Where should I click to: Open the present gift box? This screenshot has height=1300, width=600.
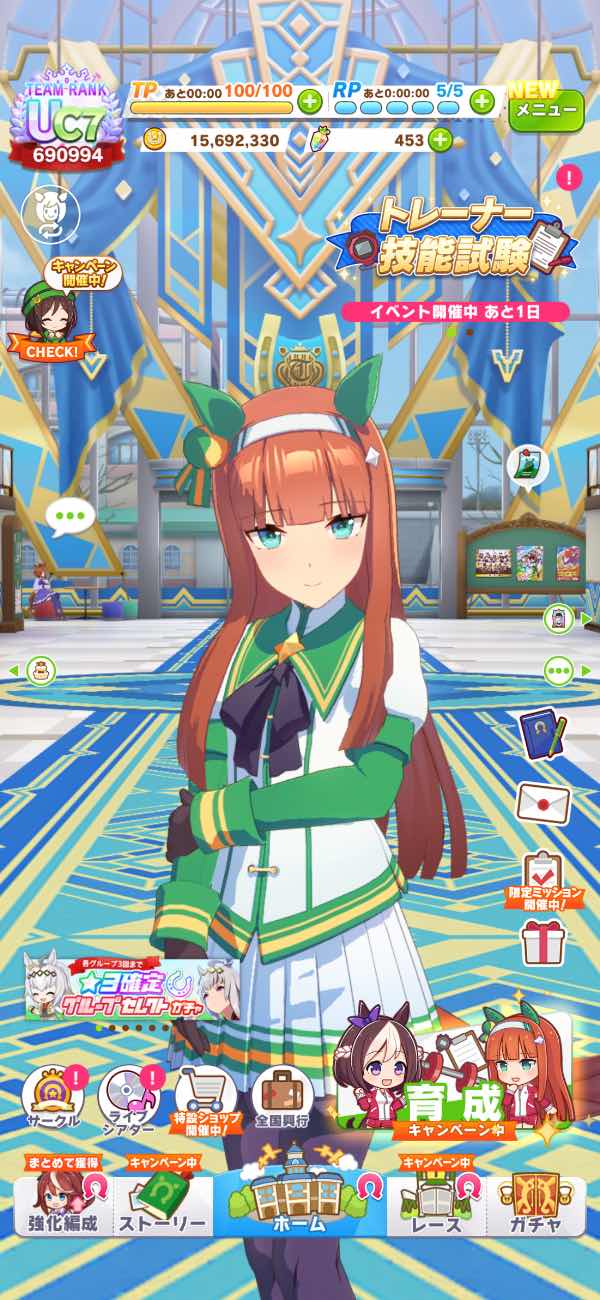click(x=543, y=942)
